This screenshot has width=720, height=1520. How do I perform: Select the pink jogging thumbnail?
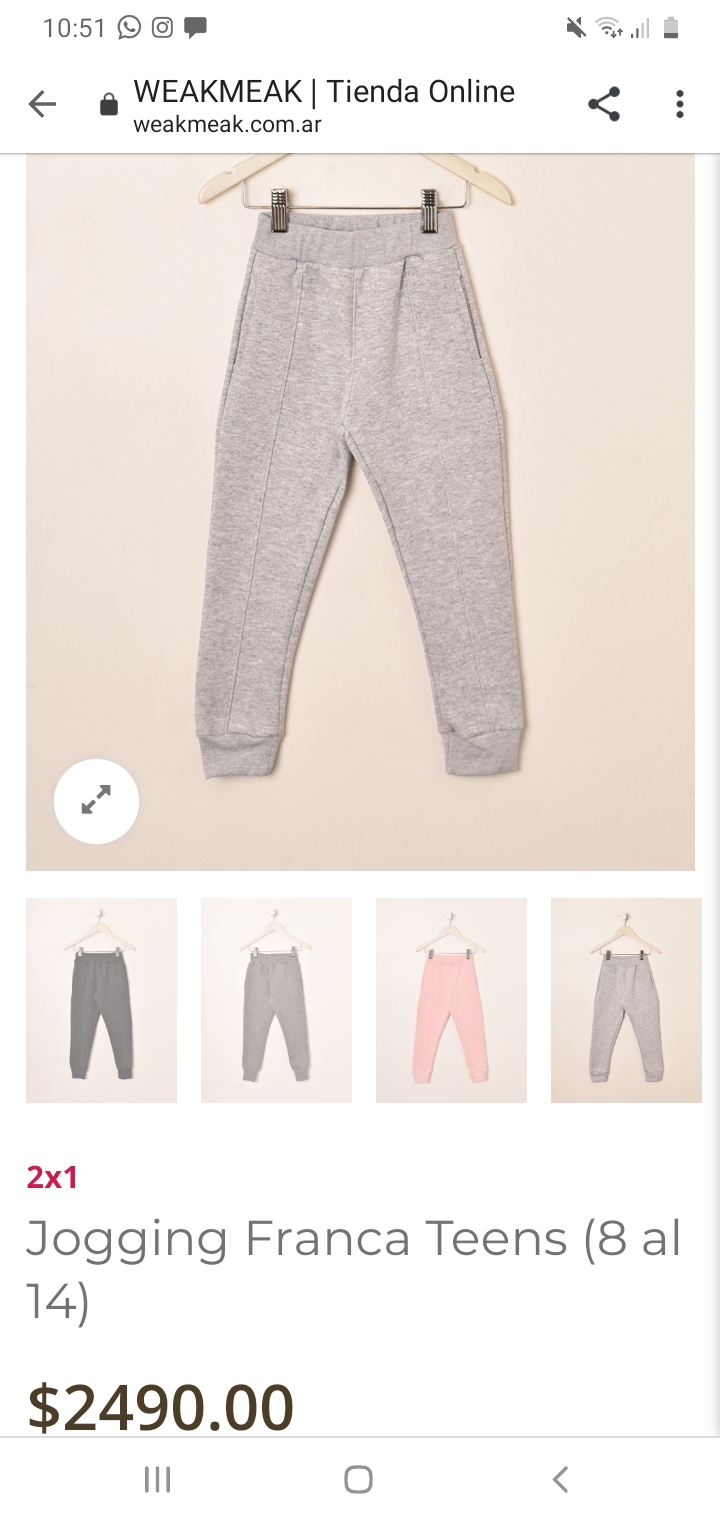click(x=451, y=1000)
